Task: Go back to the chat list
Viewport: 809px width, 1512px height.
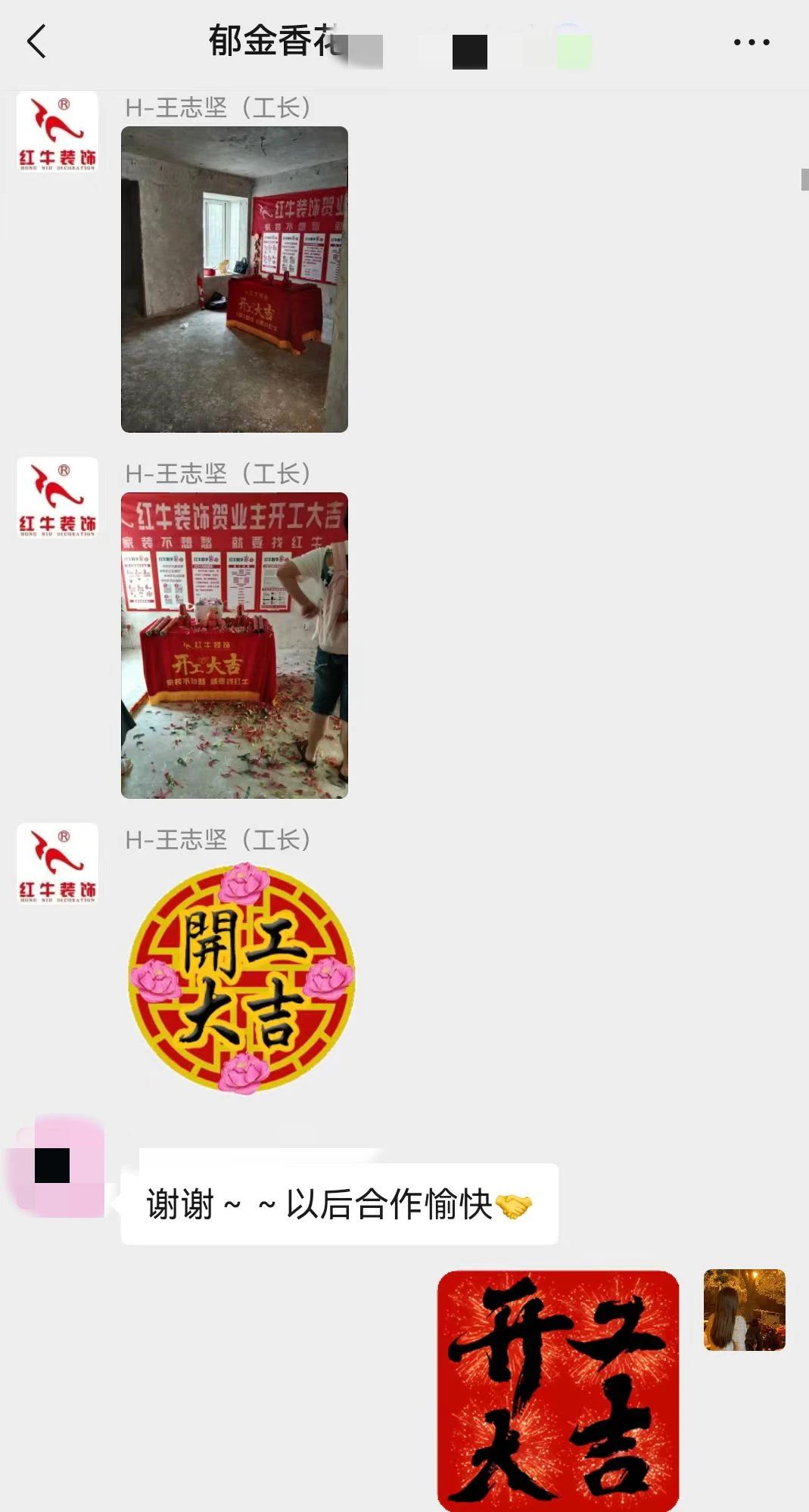Action: [x=36, y=42]
